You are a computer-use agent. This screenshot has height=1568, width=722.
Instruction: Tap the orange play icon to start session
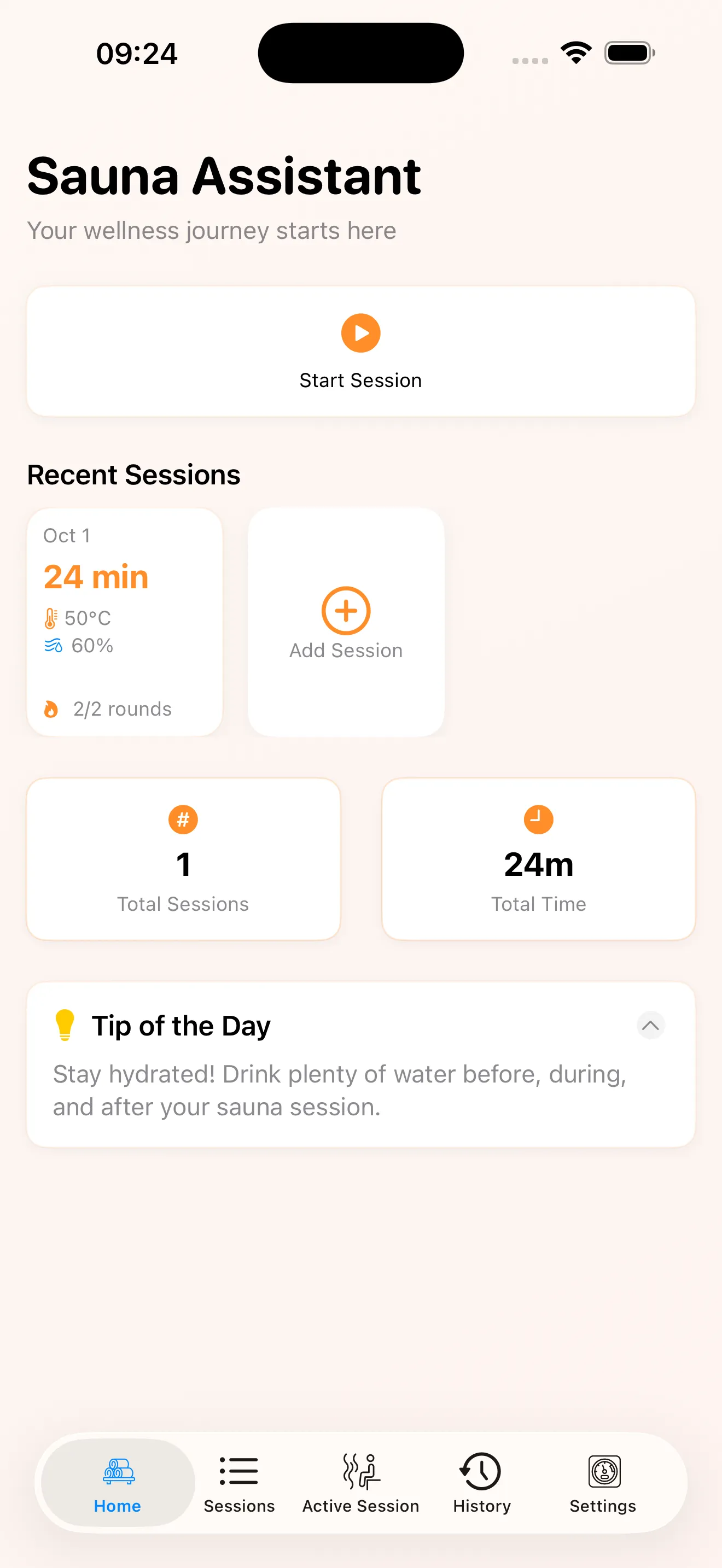pyautogui.click(x=360, y=333)
